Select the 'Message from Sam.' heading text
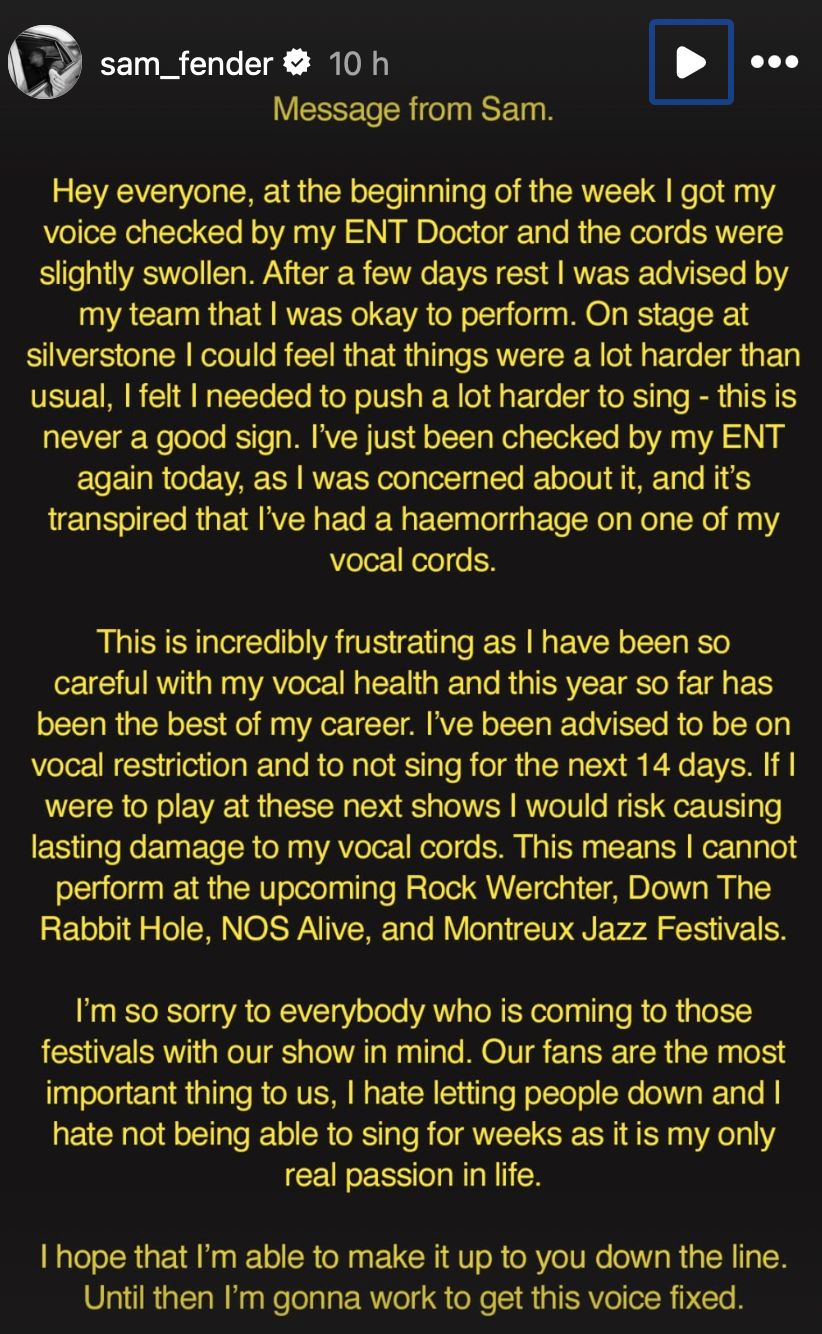The image size is (822, 1334). [x=411, y=109]
